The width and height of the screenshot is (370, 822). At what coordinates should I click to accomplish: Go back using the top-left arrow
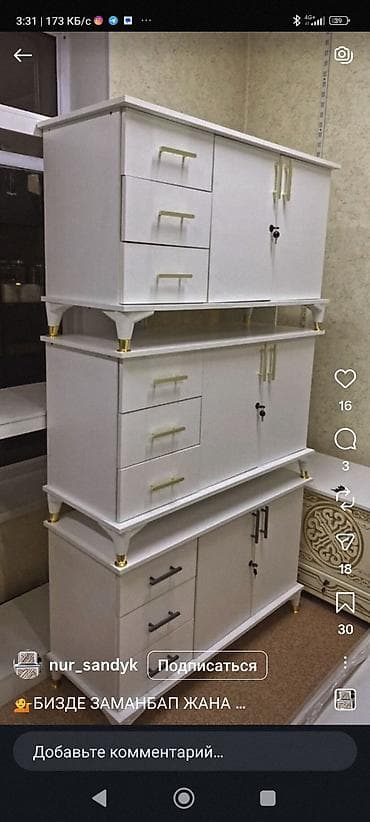coord(23,55)
